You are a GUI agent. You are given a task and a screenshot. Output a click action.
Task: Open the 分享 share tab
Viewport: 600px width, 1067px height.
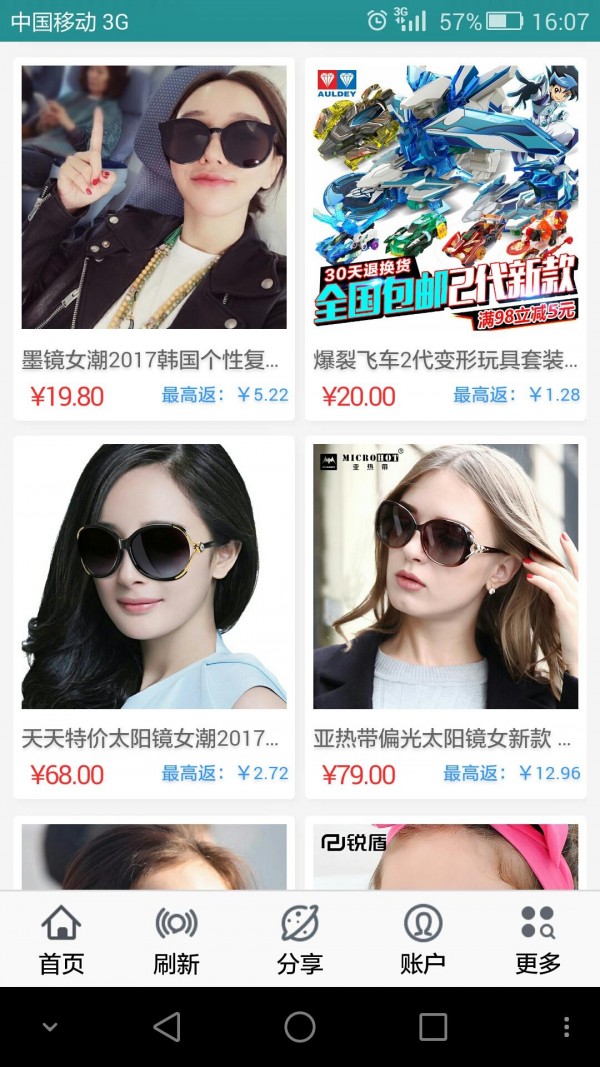click(x=299, y=939)
